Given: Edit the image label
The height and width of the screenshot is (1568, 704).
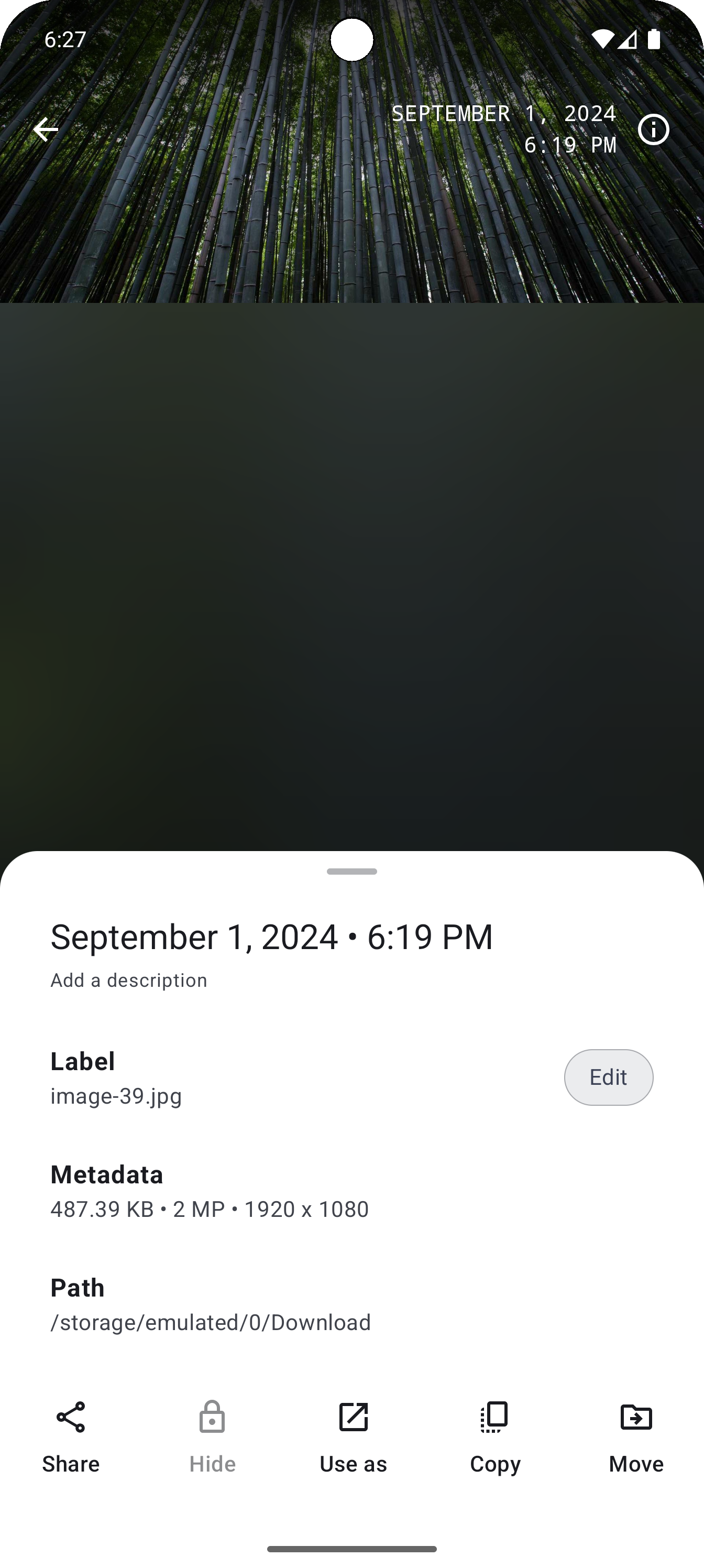Looking at the screenshot, I should click(609, 1077).
